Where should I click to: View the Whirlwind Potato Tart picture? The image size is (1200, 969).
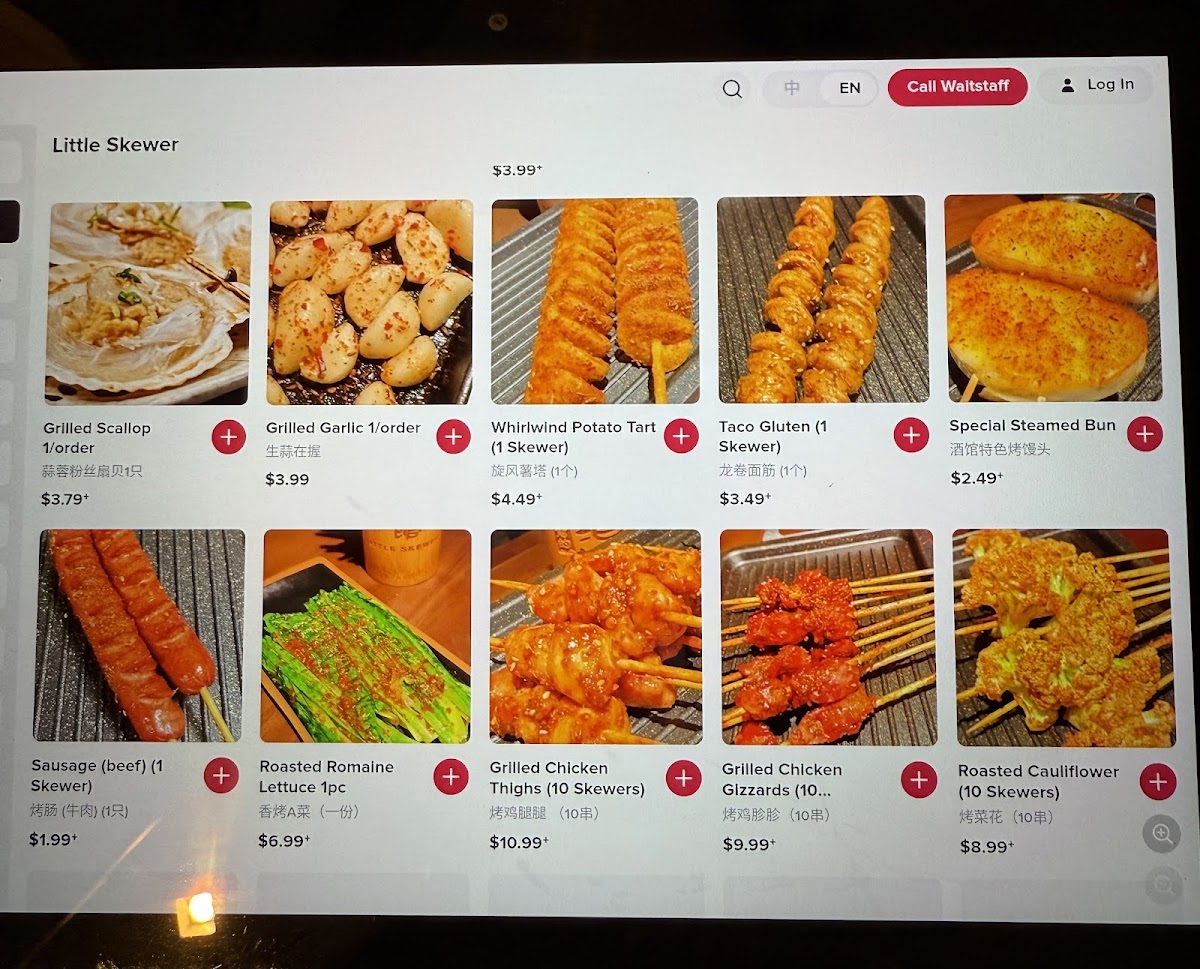point(595,300)
